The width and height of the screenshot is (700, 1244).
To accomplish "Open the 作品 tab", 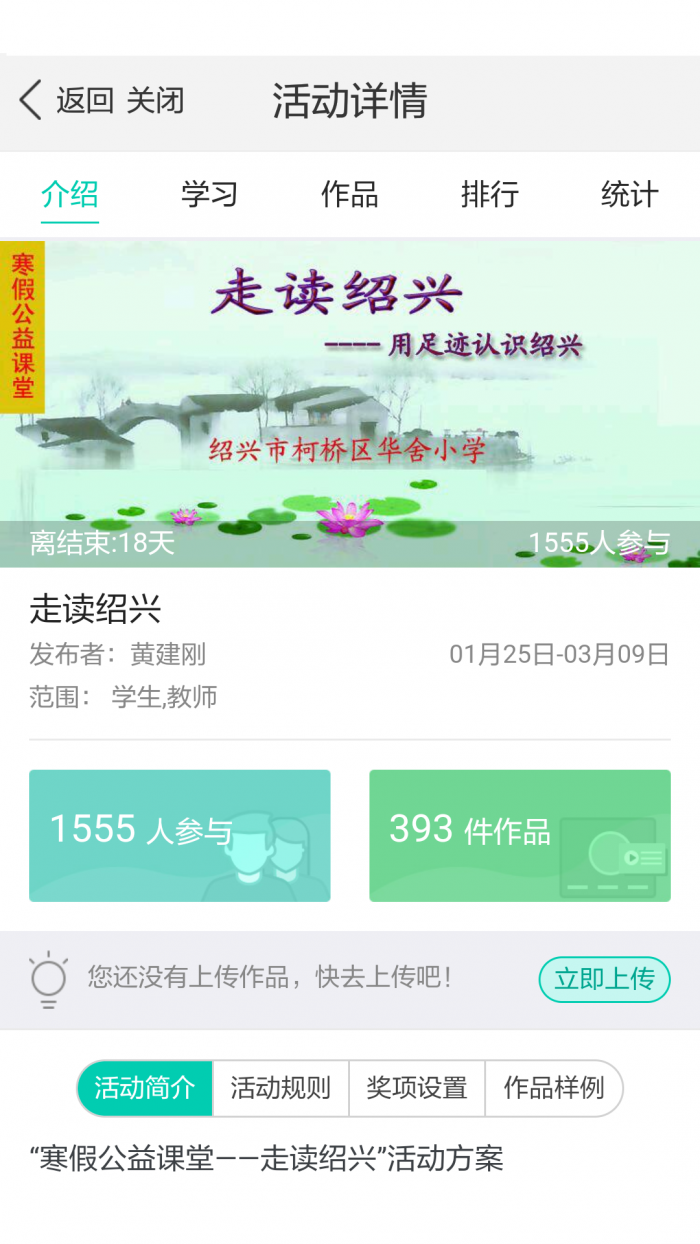I will [x=350, y=194].
